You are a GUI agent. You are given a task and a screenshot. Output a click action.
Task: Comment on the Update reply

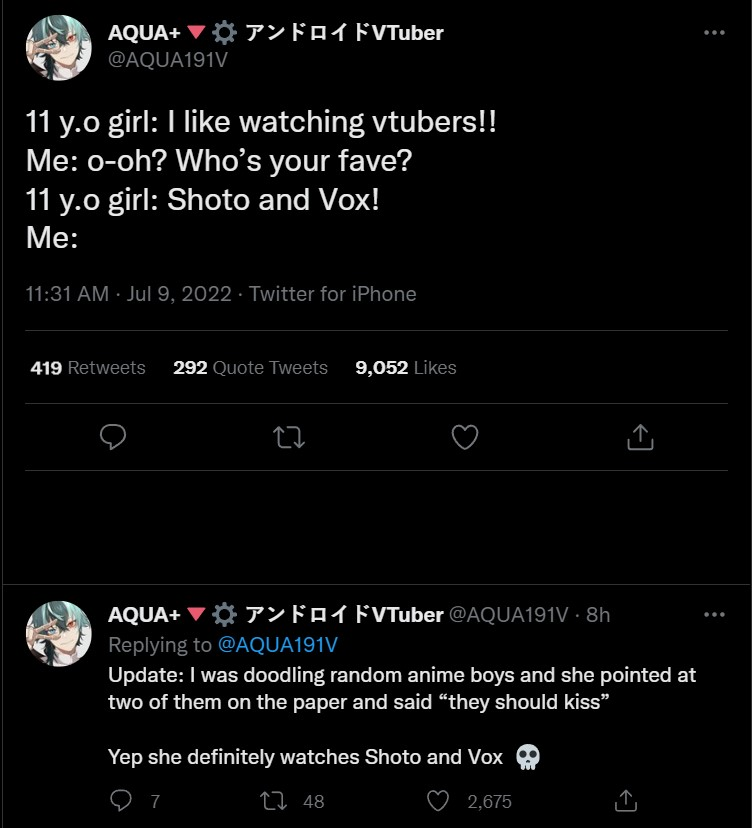(121, 800)
